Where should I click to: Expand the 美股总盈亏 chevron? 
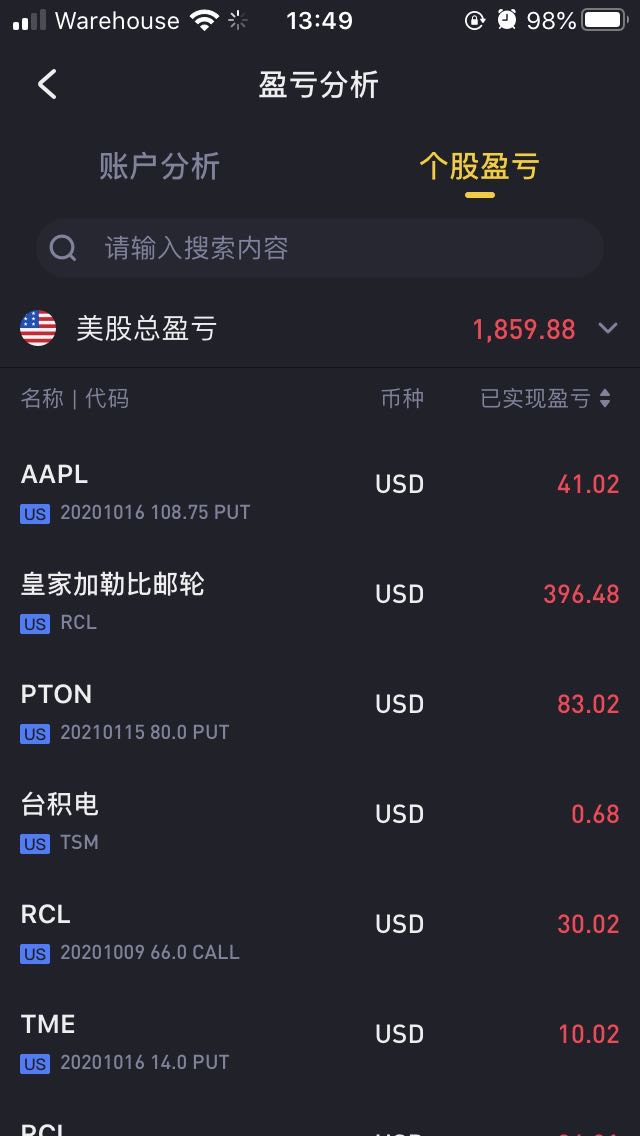coord(608,328)
